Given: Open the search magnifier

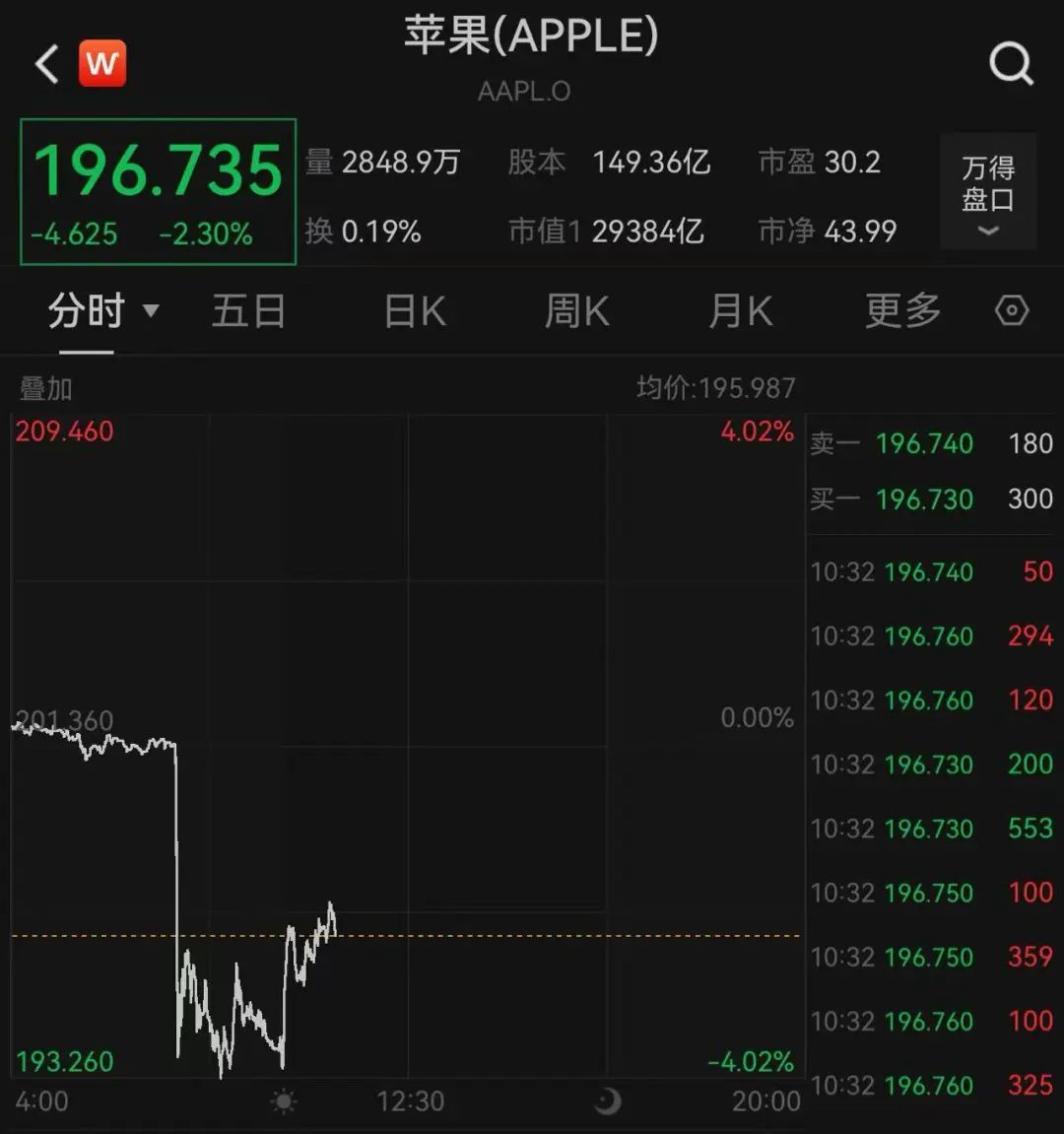Looking at the screenshot, I should [x=1011, y=64].
